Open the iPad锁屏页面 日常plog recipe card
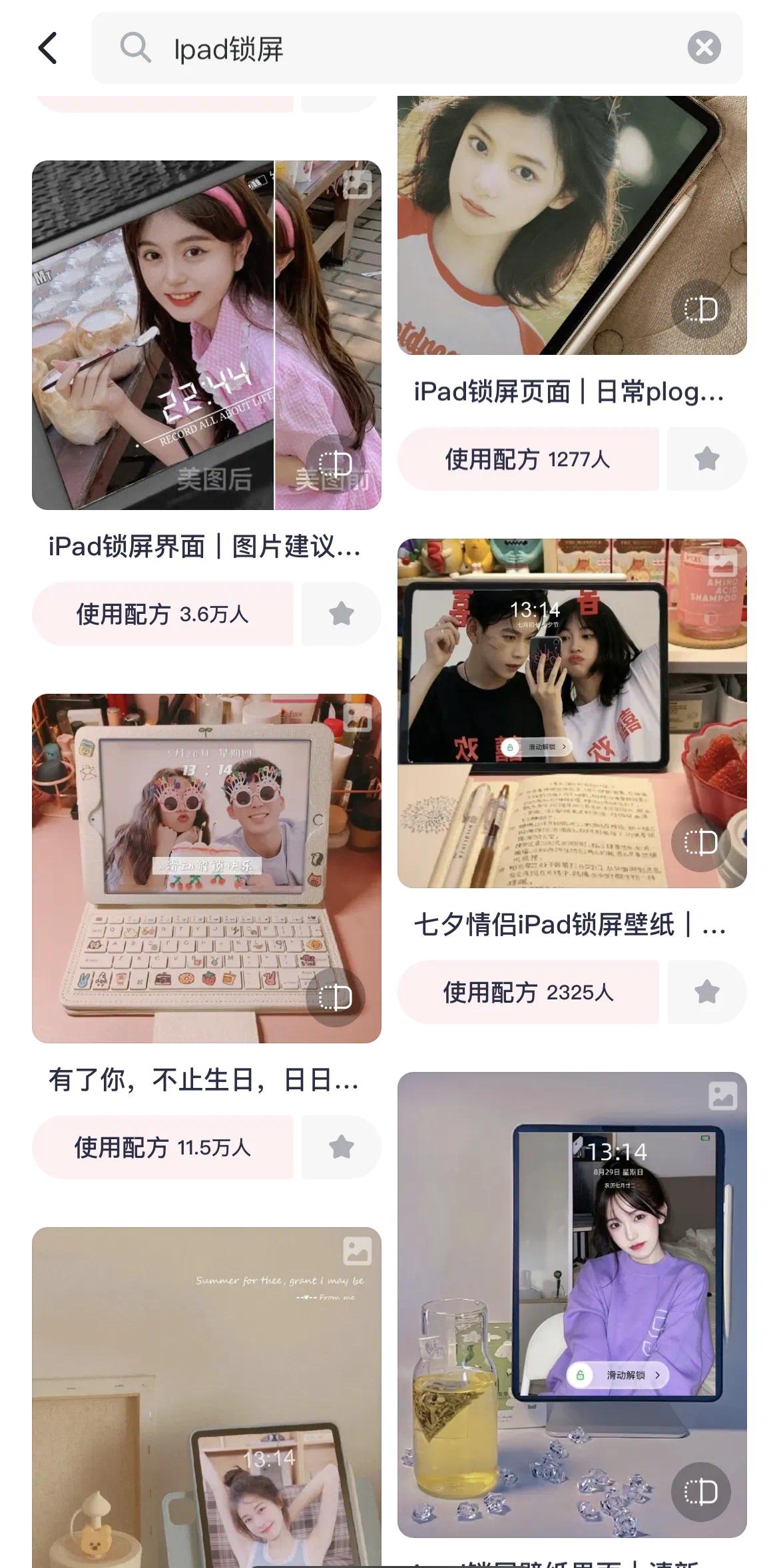The width and height of the screenshot is (779, 1568). (572, 225)
